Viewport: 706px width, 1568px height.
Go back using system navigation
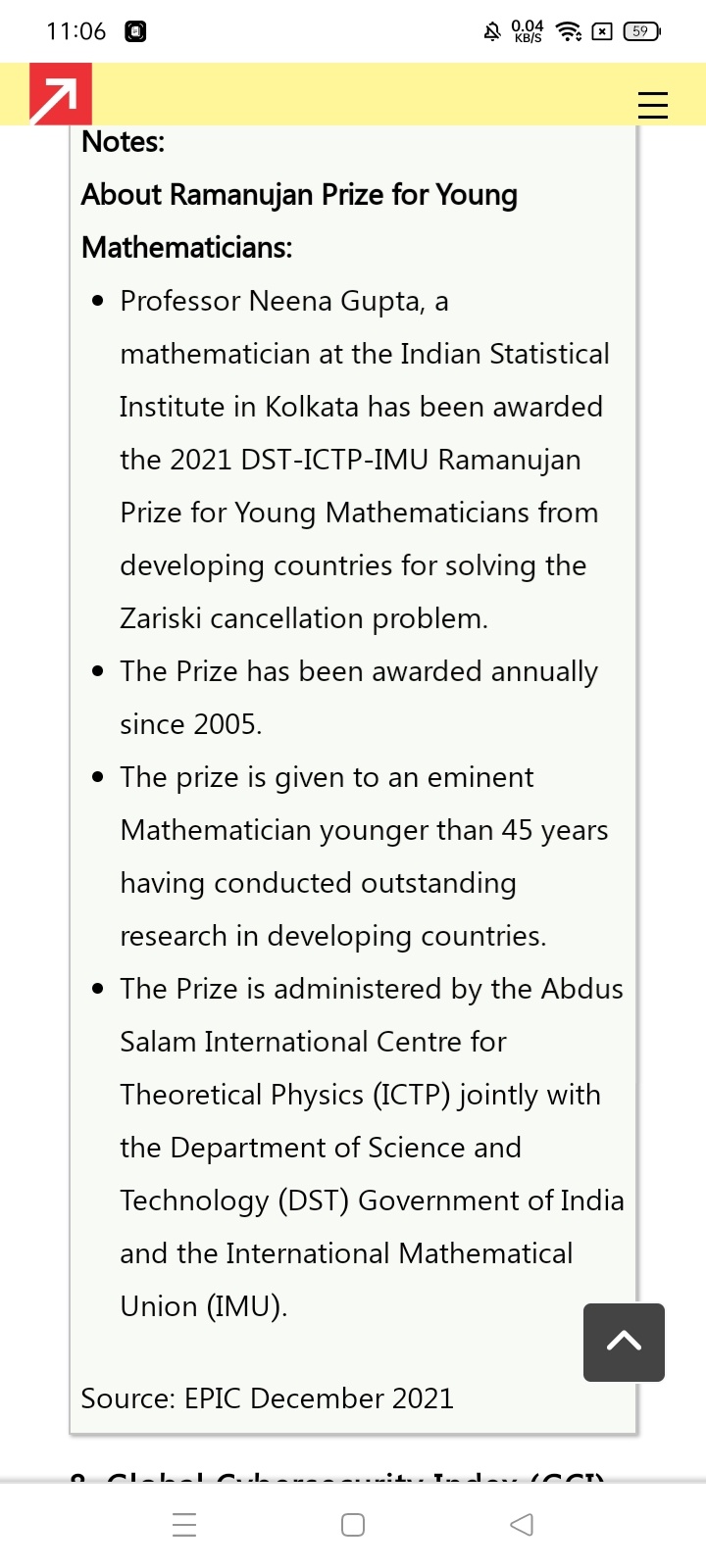(x=522, y=1524)
